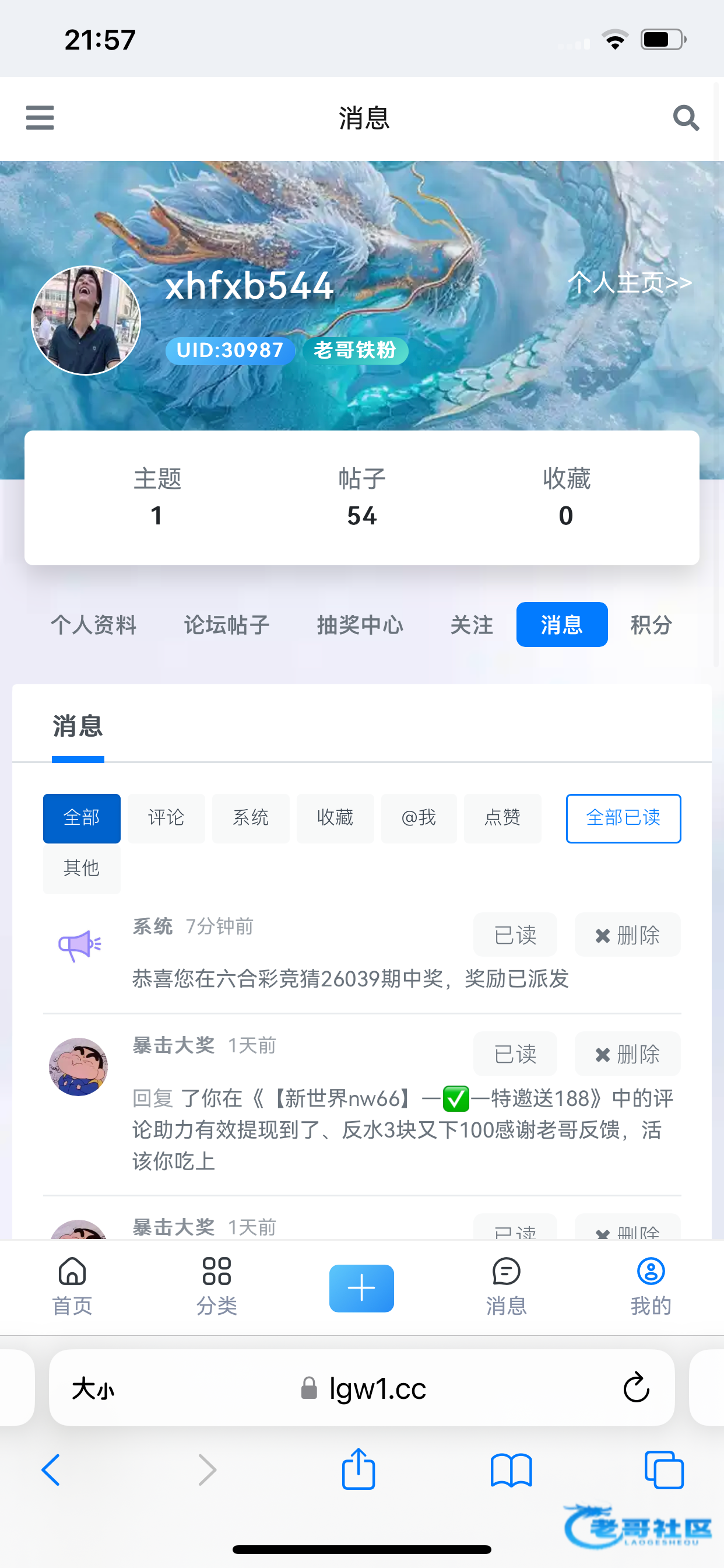
Task: Switch to the 论坛帖子 tab
Action: [227, 625]
